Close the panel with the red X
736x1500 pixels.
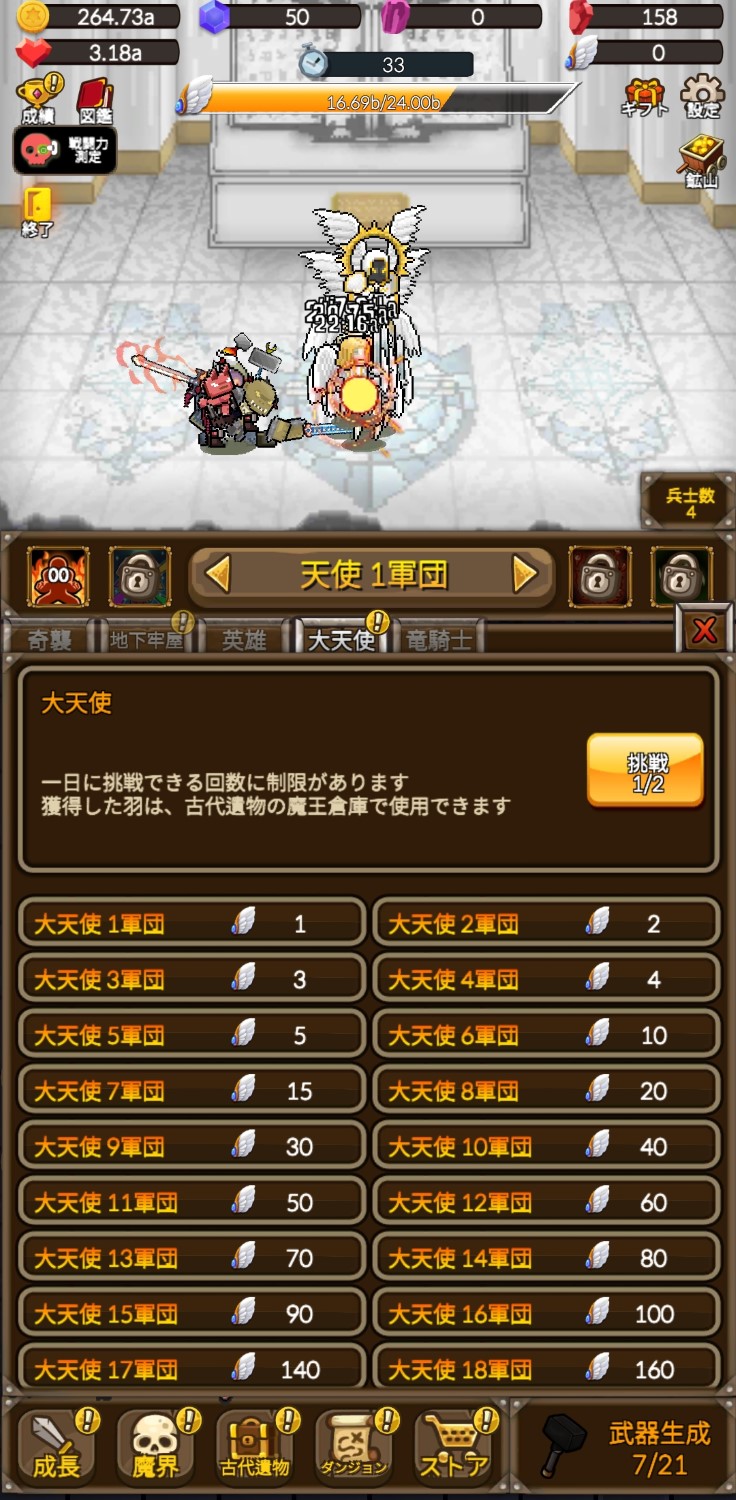pyautogui.click(x=704, y=630)
